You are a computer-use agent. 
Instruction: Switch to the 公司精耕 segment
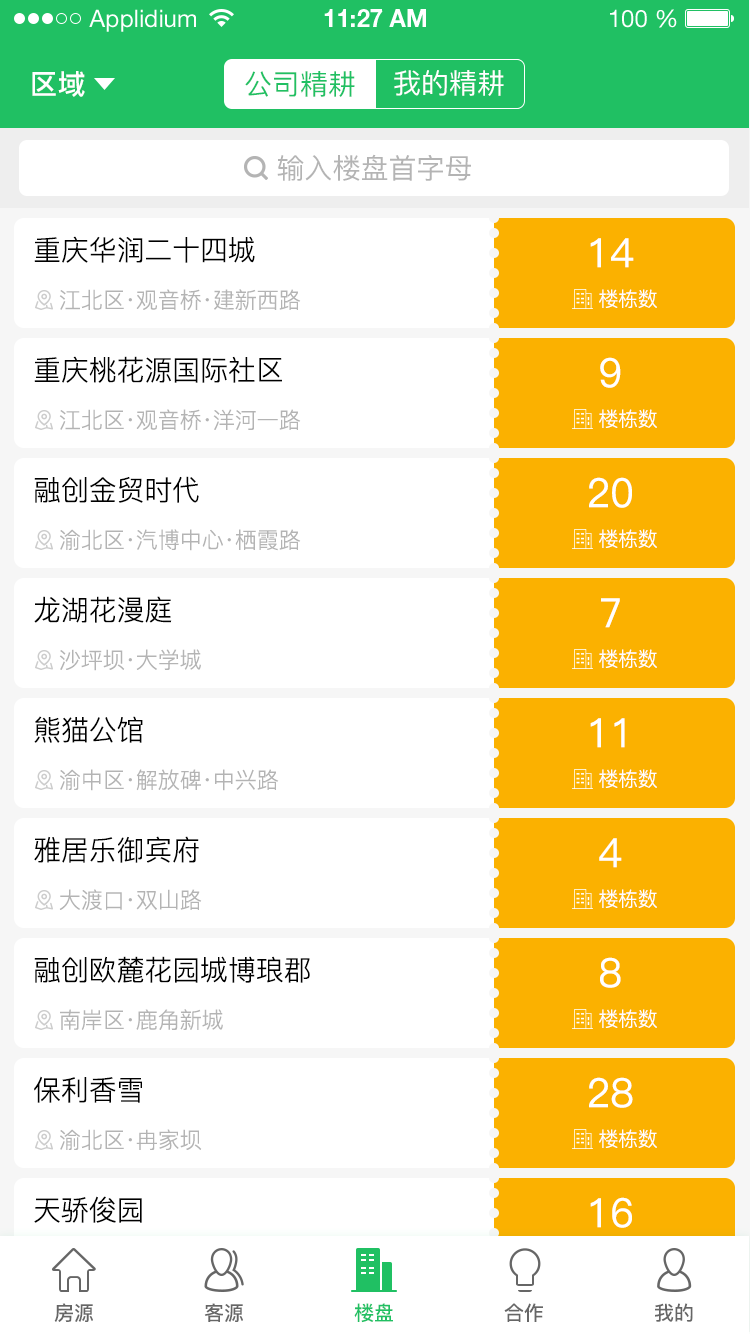click(300, 84)
